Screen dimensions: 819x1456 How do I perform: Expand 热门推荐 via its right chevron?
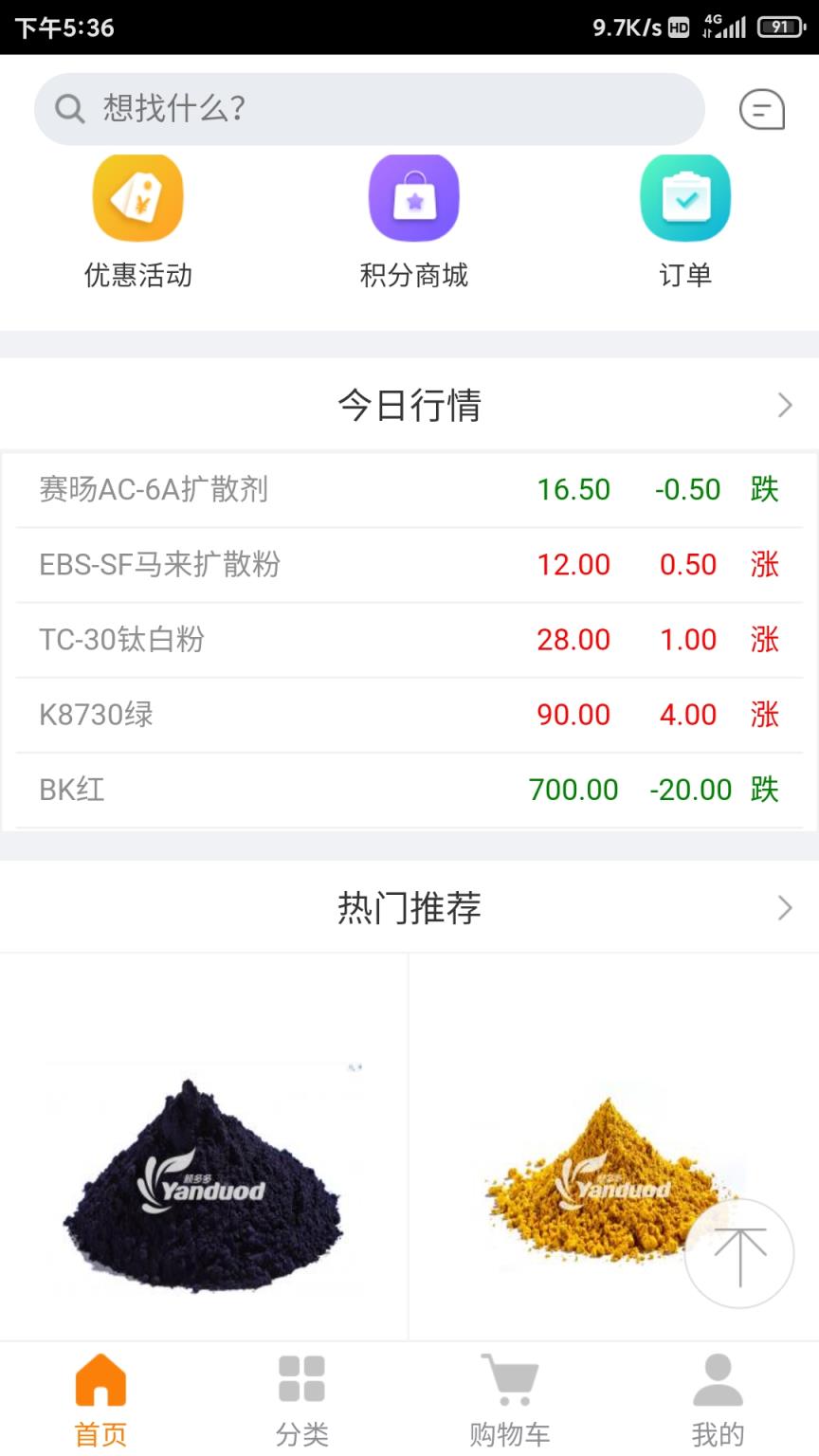tap(785, 907)
